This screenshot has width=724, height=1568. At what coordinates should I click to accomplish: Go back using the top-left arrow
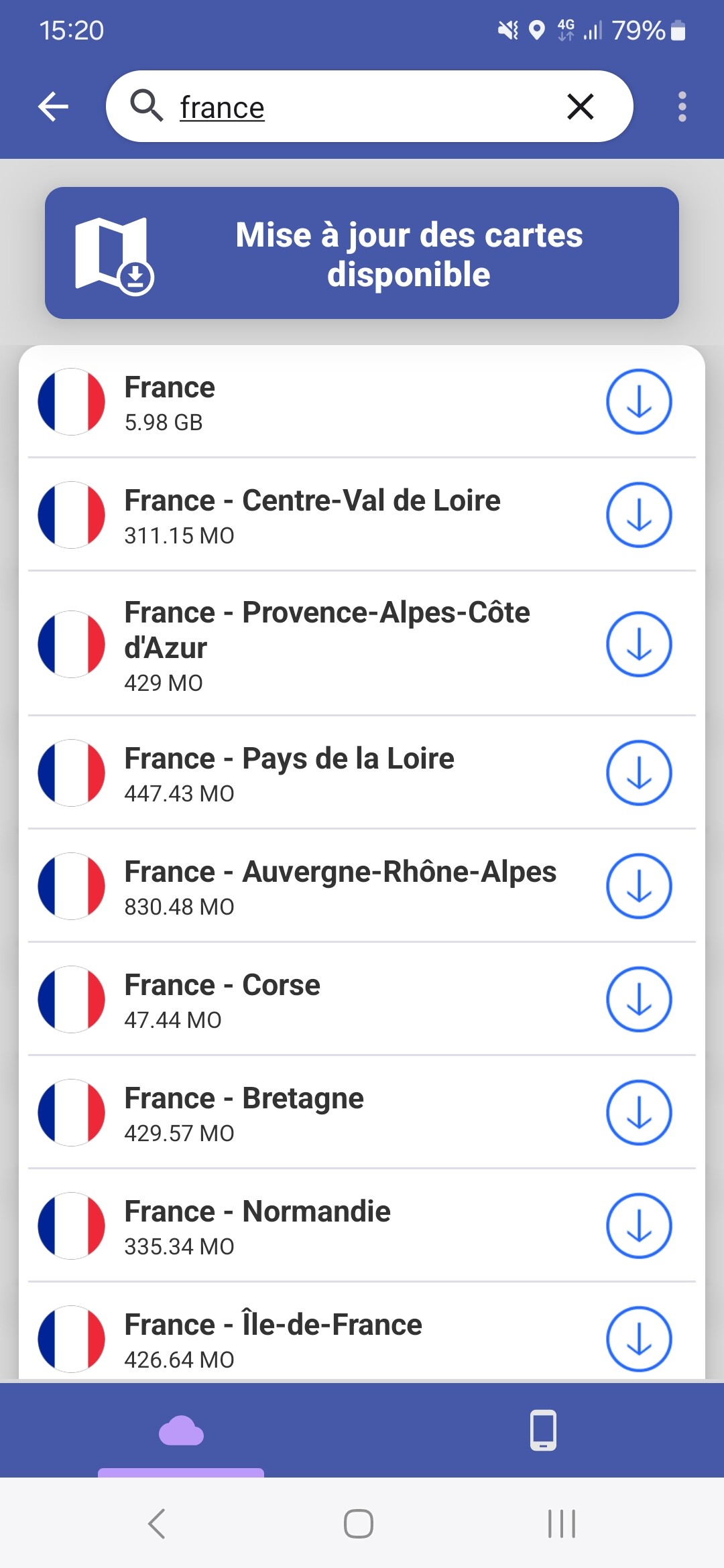(x=53, y=107)
